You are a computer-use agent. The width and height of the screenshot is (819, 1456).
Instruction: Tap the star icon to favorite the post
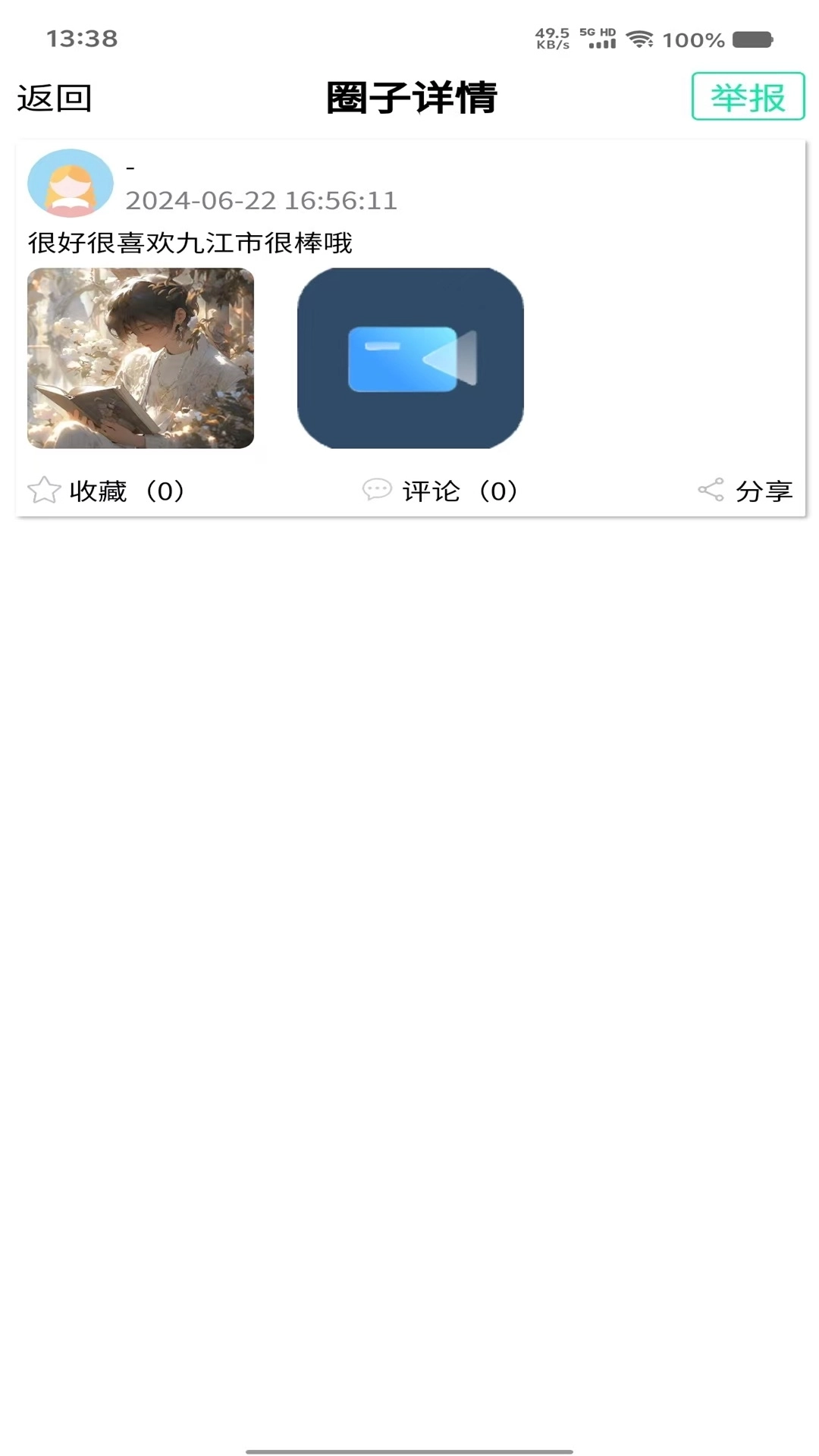pos(44,491)
